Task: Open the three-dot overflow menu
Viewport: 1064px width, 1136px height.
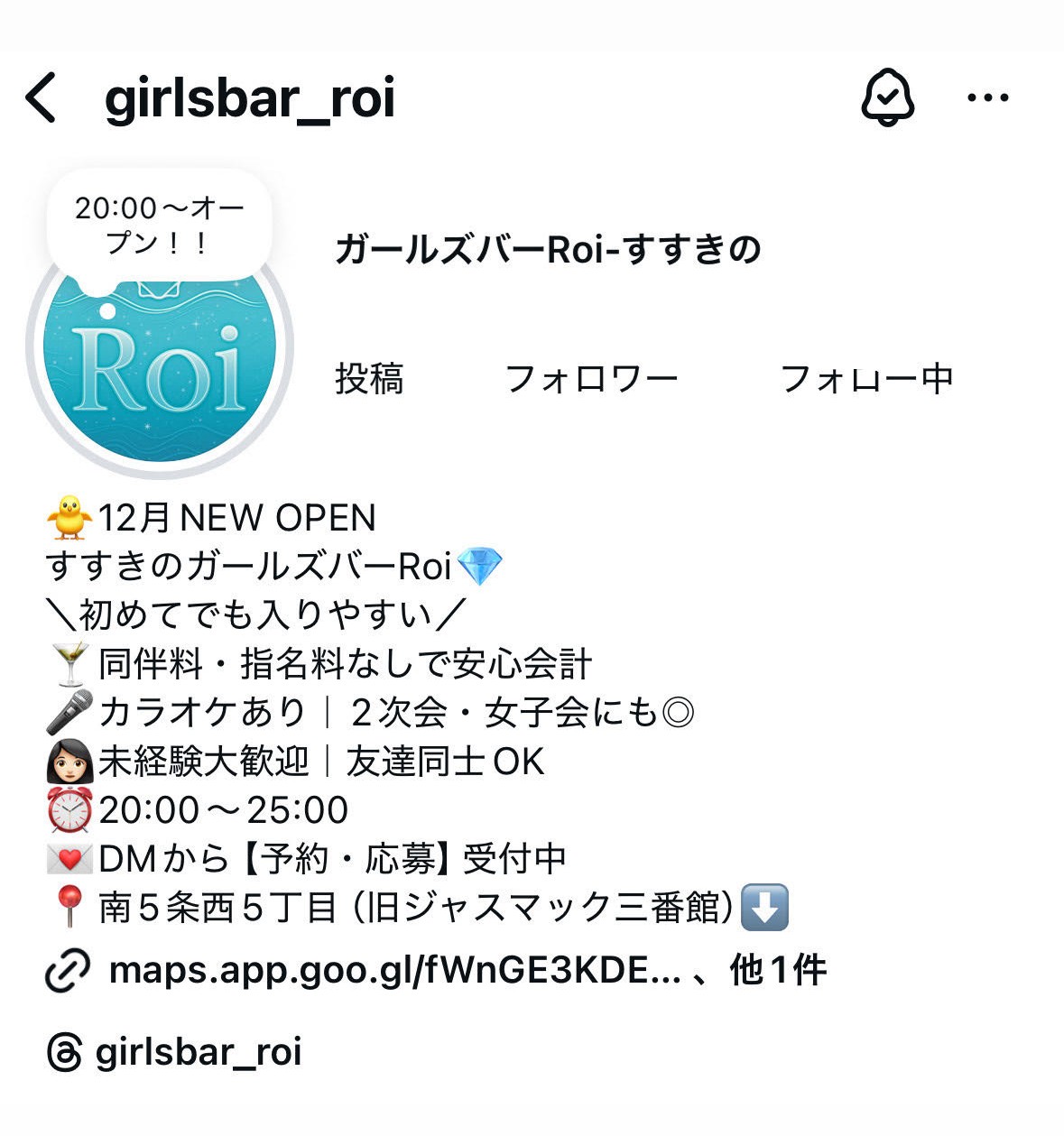Action: coord(987,97)
